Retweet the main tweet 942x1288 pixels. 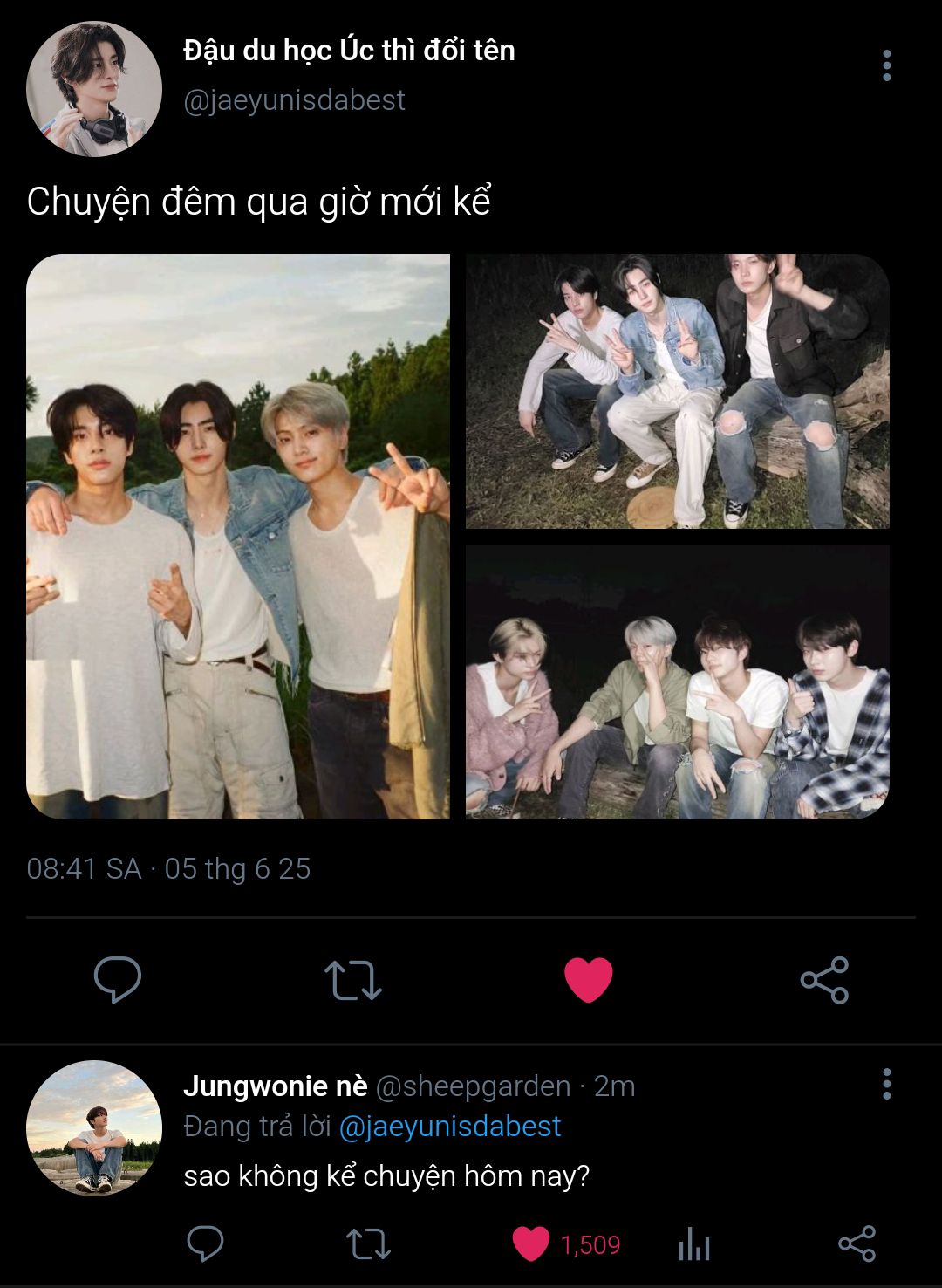353,979
